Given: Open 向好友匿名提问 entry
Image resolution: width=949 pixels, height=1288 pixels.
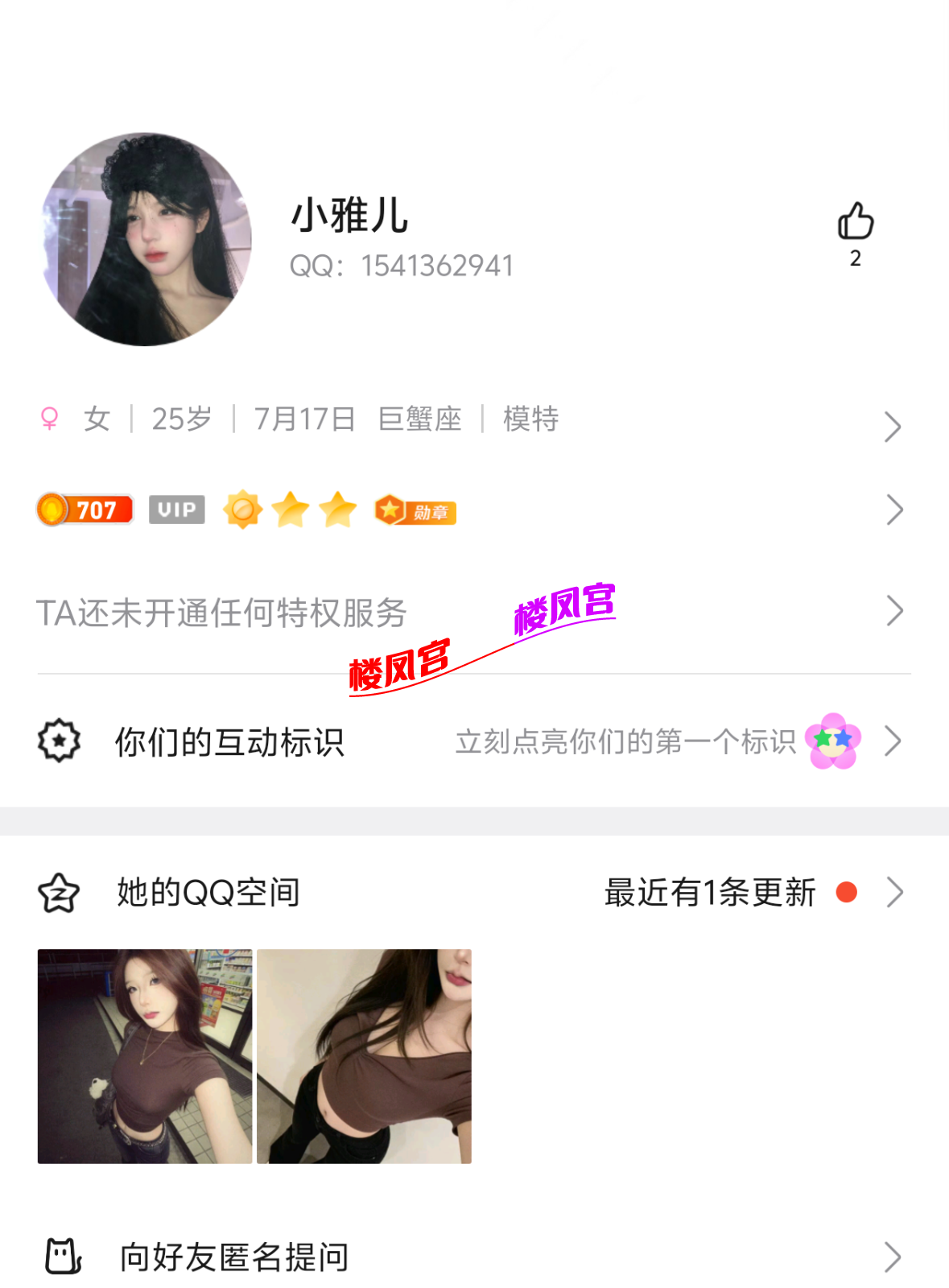Looking at the screenshot, I should [233, 1256].
